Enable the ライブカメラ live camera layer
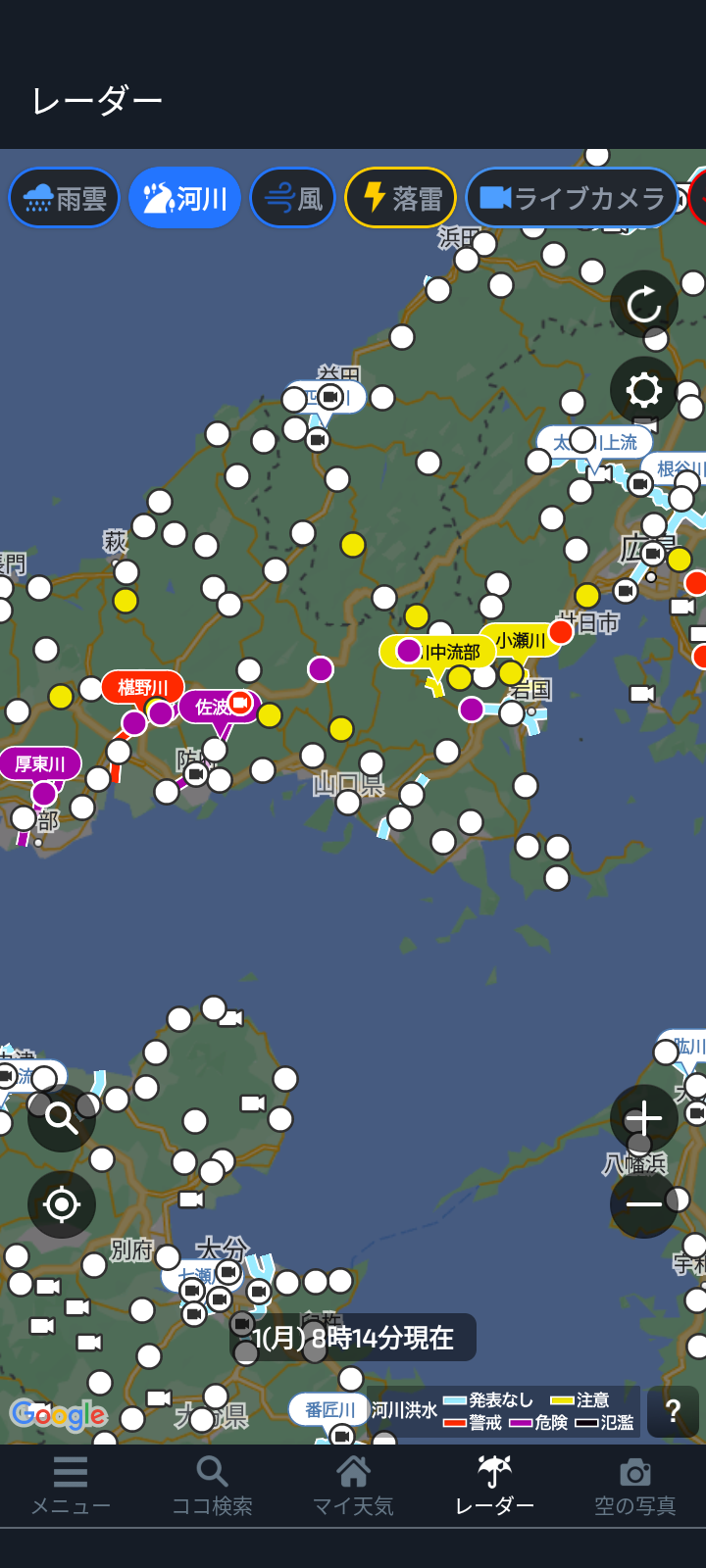This screenshot has height=1568, width=706. coord(573,198)
